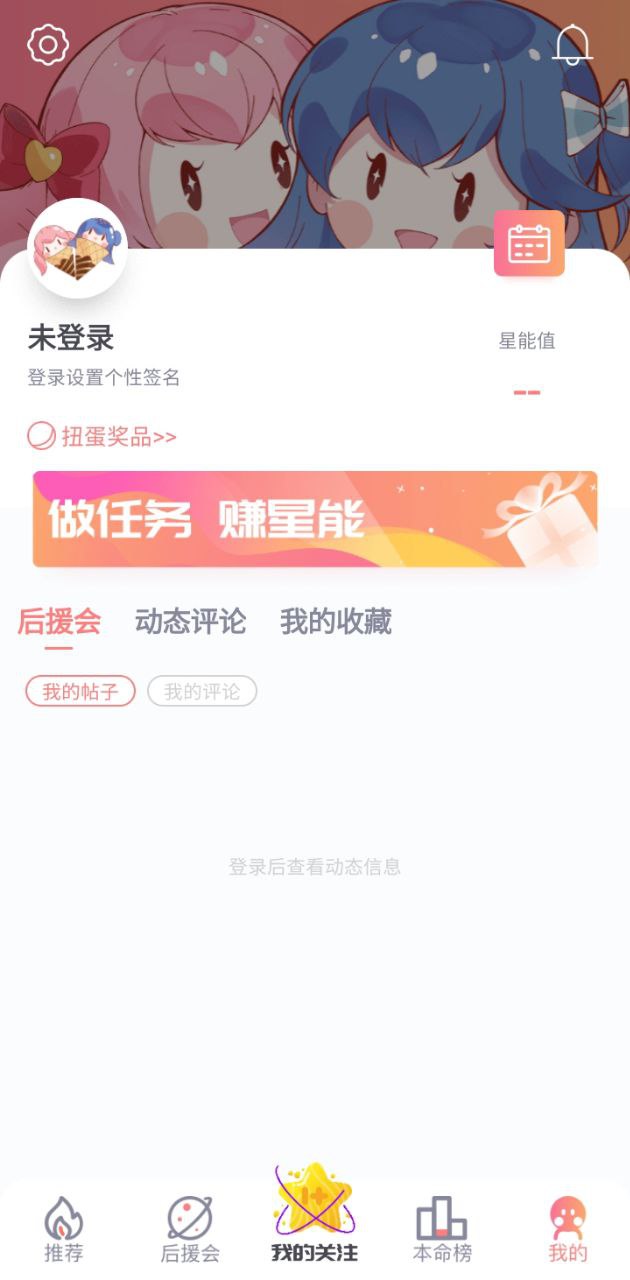Open settings gear icon

point(47,45)
